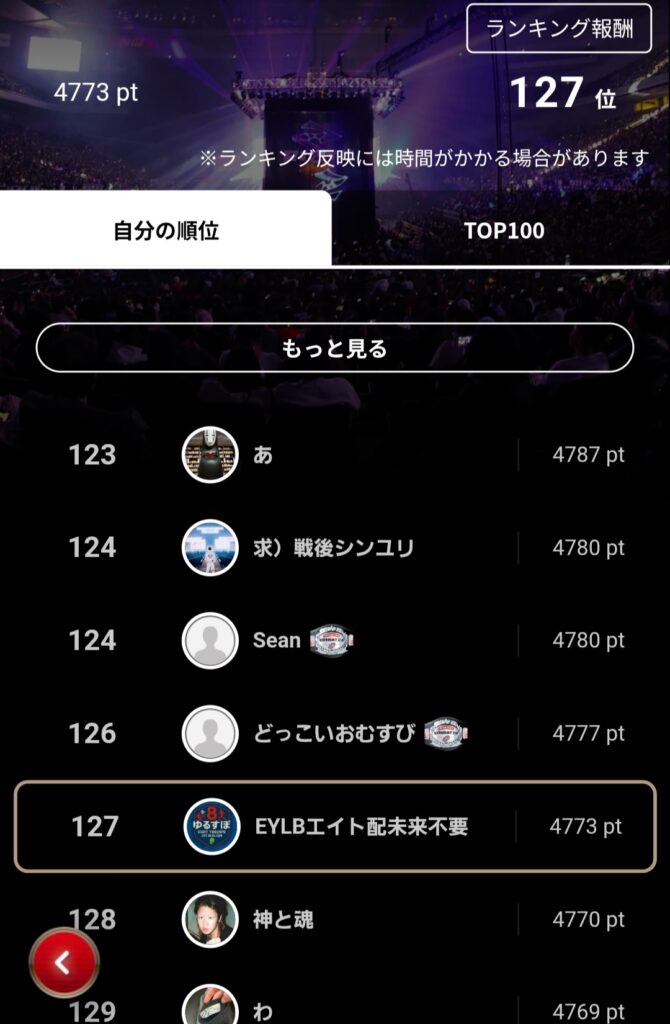Open Sean's ranking row

tap(334, 641)
